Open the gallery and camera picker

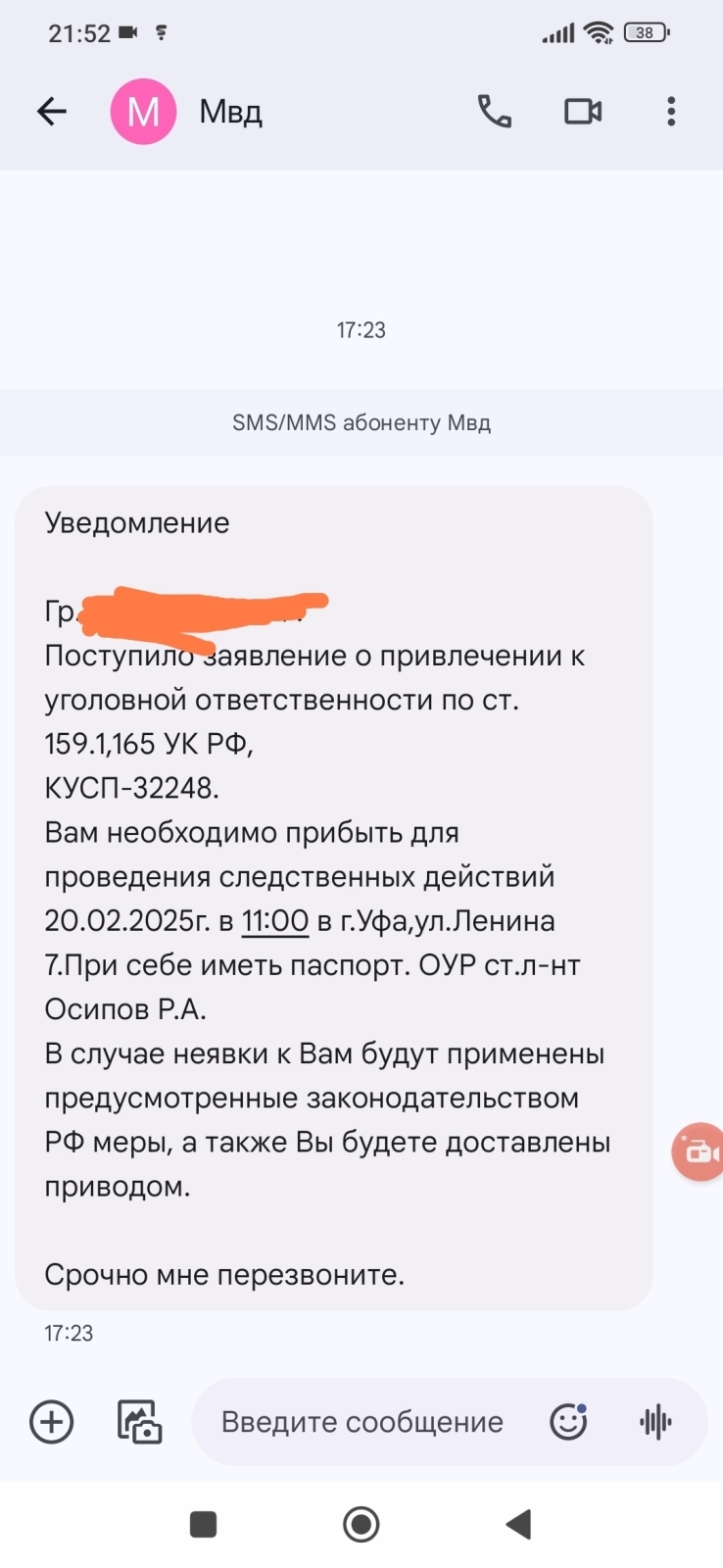click(x=139, y=1422)
